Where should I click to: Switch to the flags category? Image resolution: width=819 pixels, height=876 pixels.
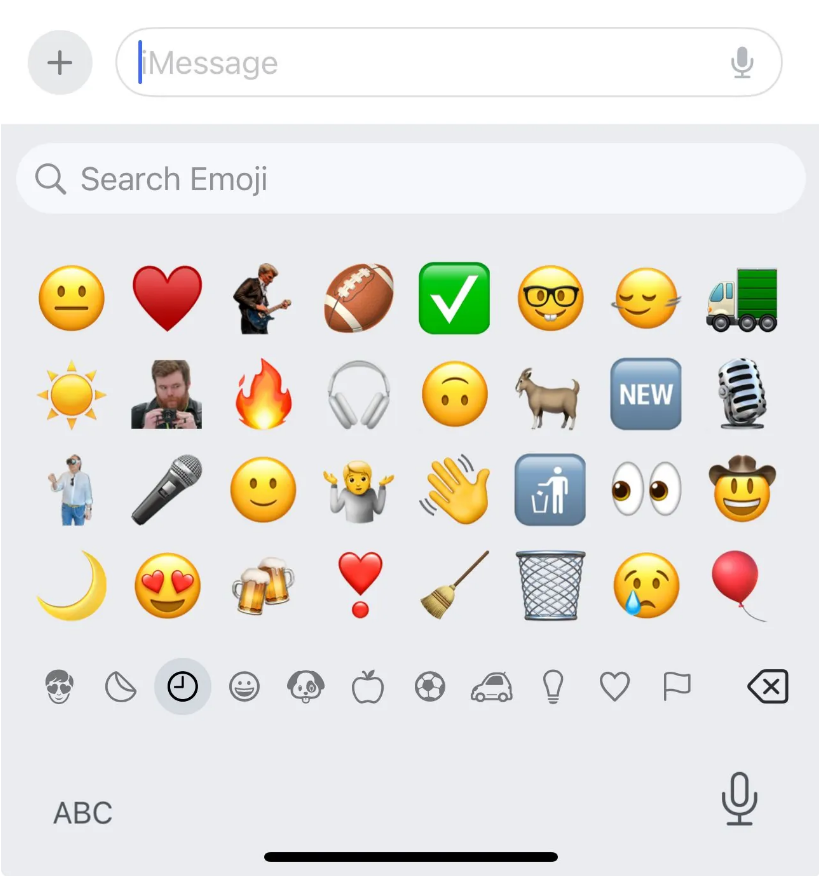point(677,687)
